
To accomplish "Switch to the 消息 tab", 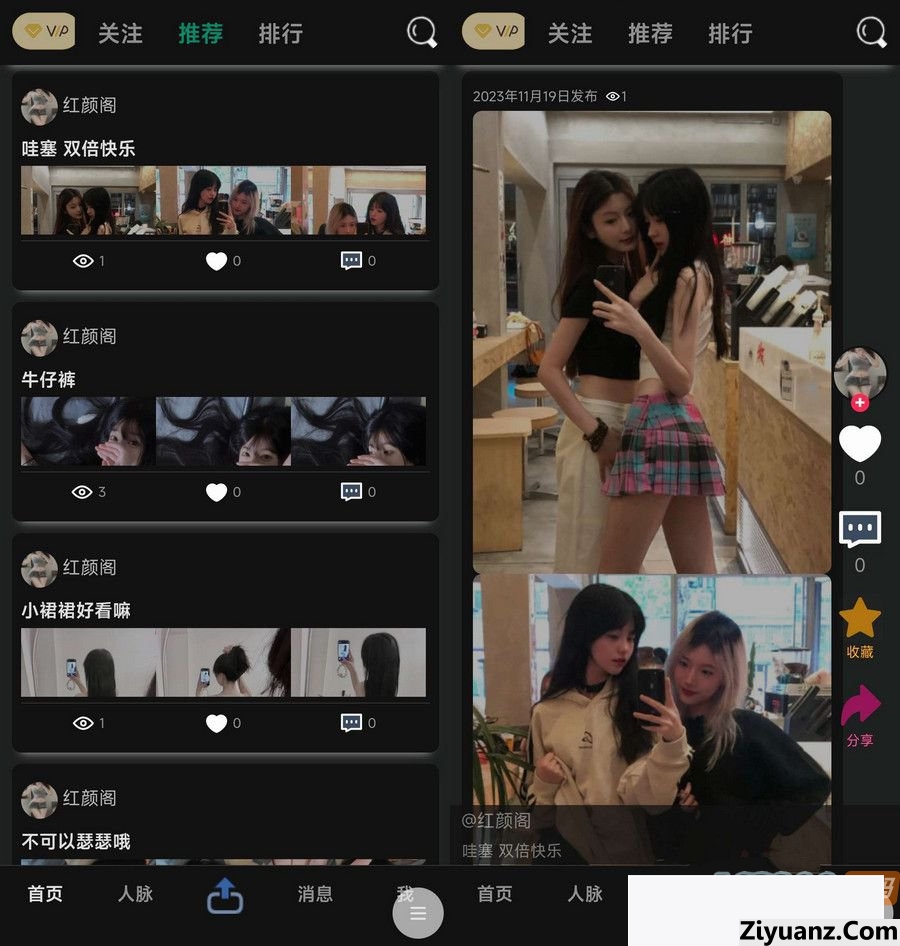I will point(315,894).
